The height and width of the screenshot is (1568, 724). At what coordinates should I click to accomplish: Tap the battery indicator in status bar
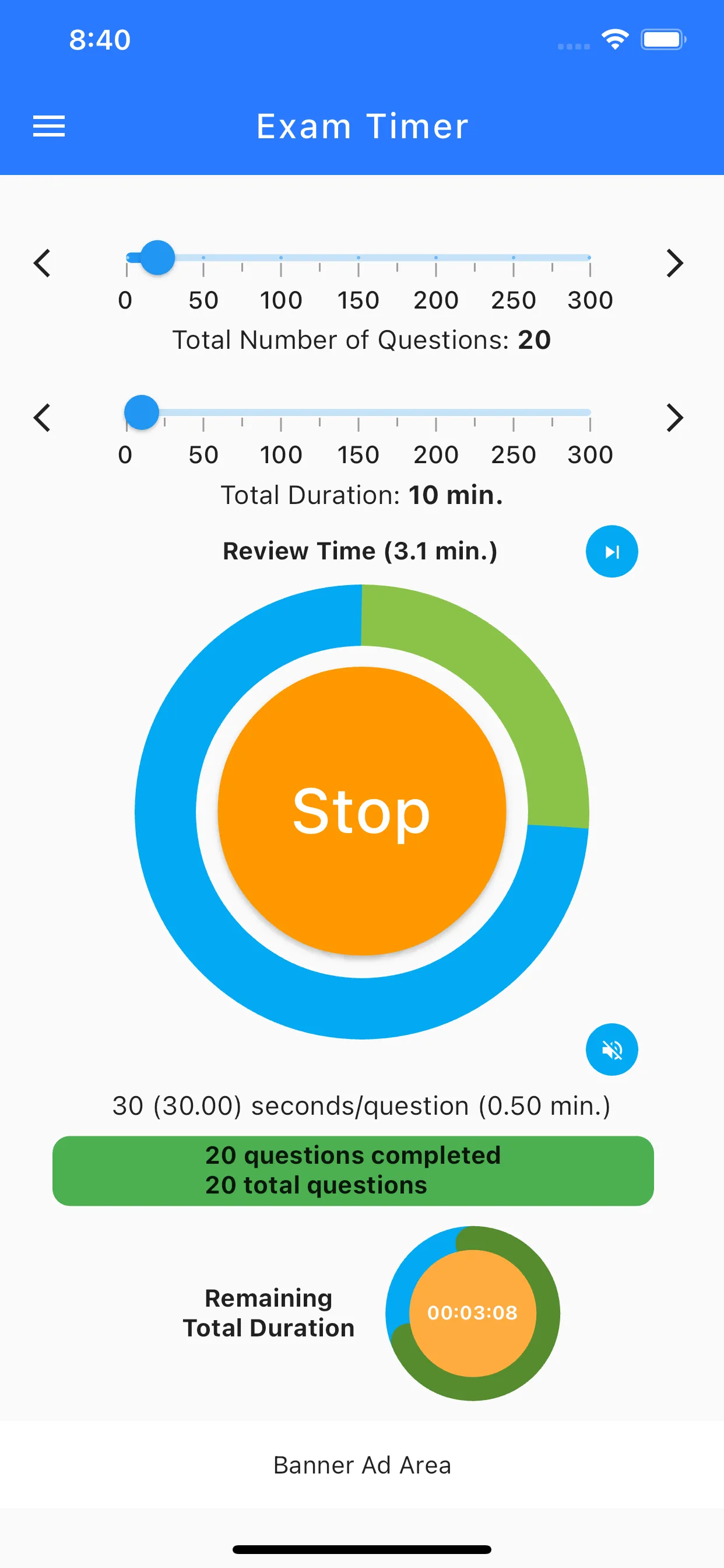(x=663, y=39)
